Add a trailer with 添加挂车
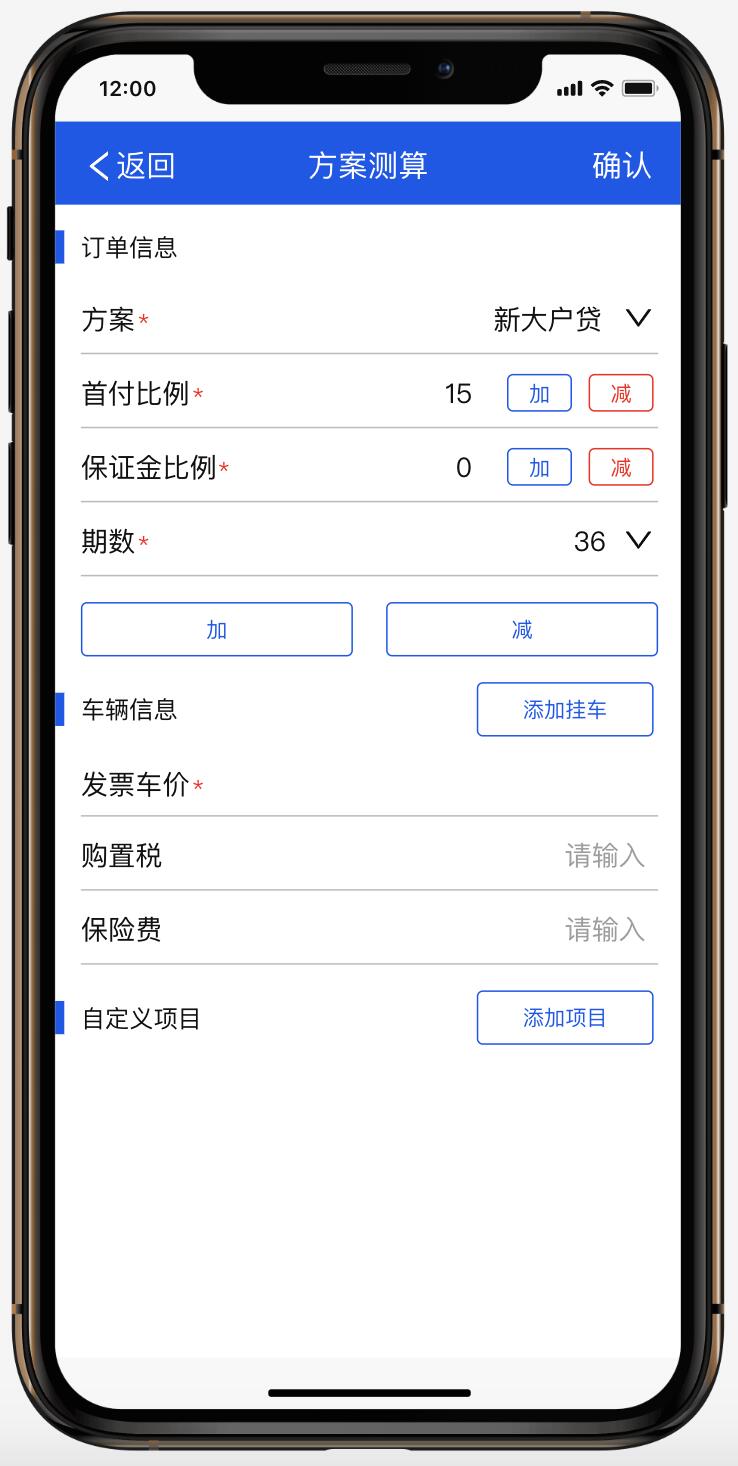The height and width of the screenshot is (1466, 738). pos(564,710)
